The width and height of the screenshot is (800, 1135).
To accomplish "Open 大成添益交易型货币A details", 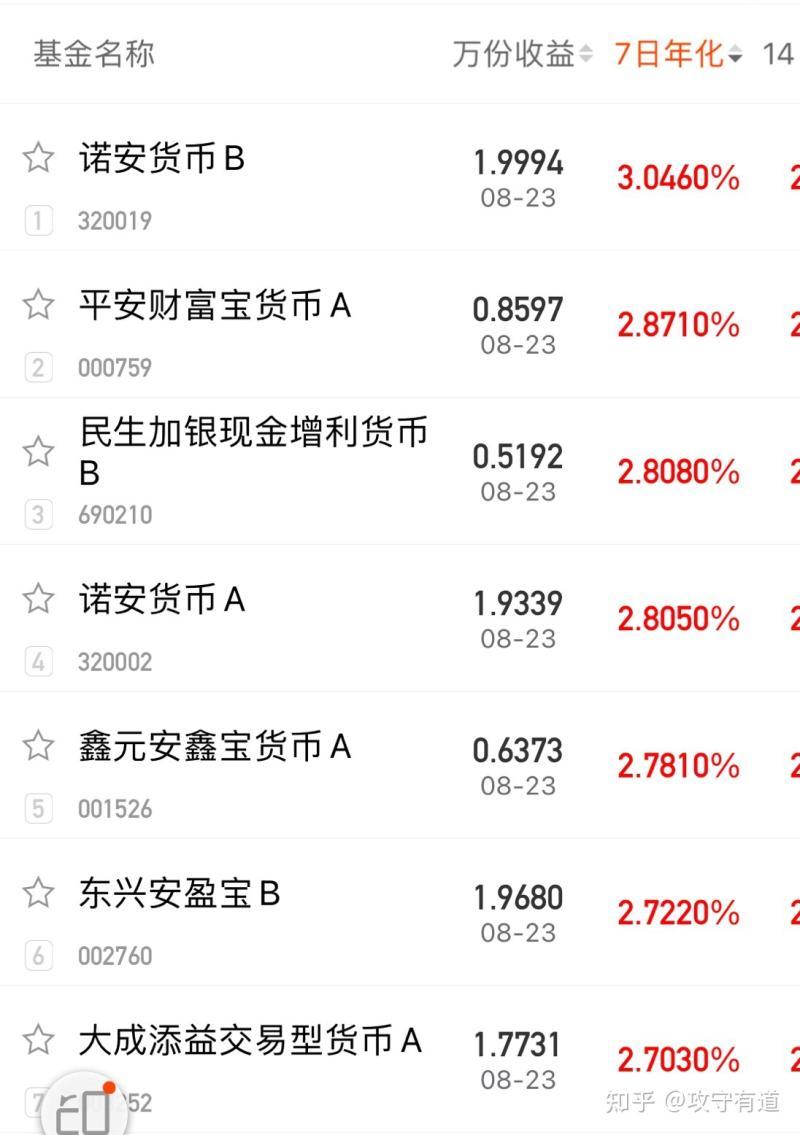I will click(250, 1041).
